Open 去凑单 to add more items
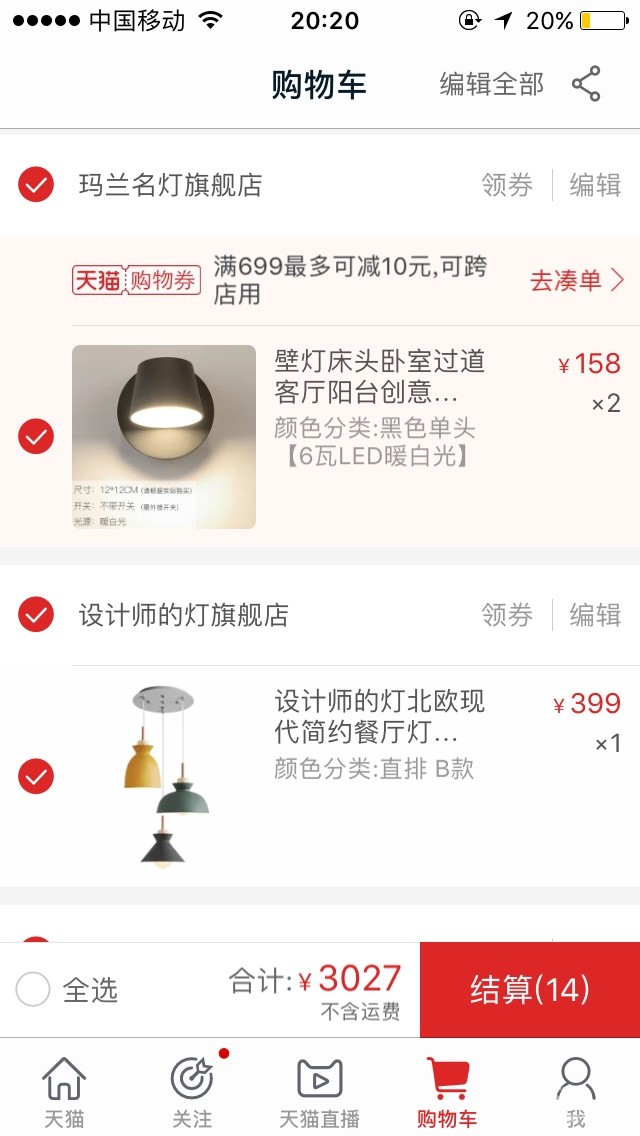Screen dimensions: 640x1136 [577, 280]
